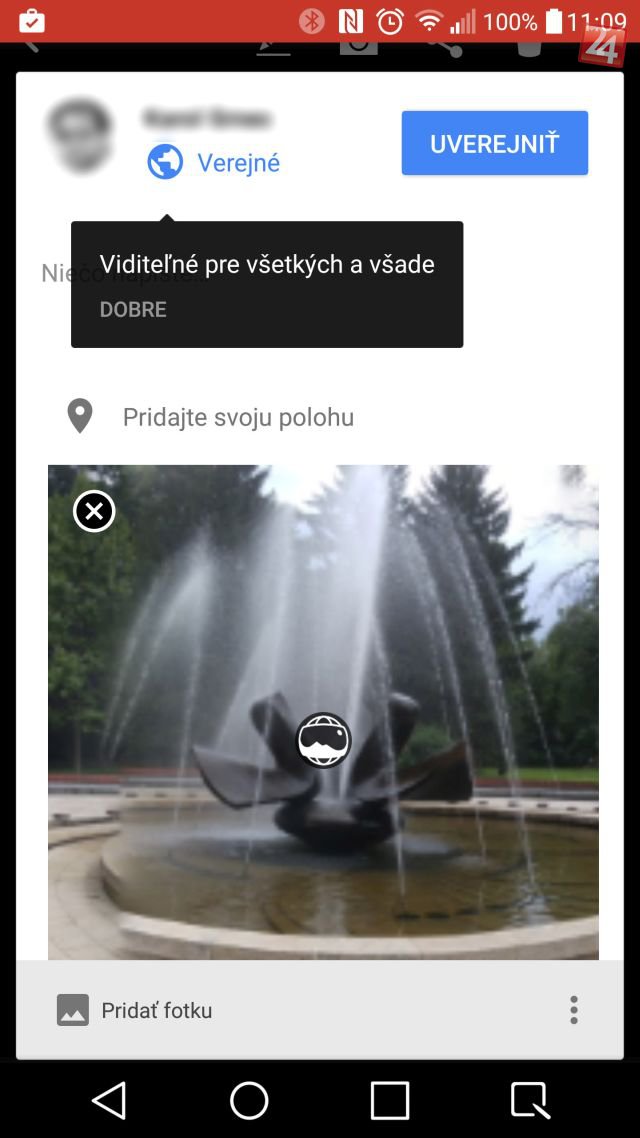Image resolution: width=640 pixels, height=1138 pixels.
Task: Add your location via Pridajte svoju polohu
Action: [237, 417]
